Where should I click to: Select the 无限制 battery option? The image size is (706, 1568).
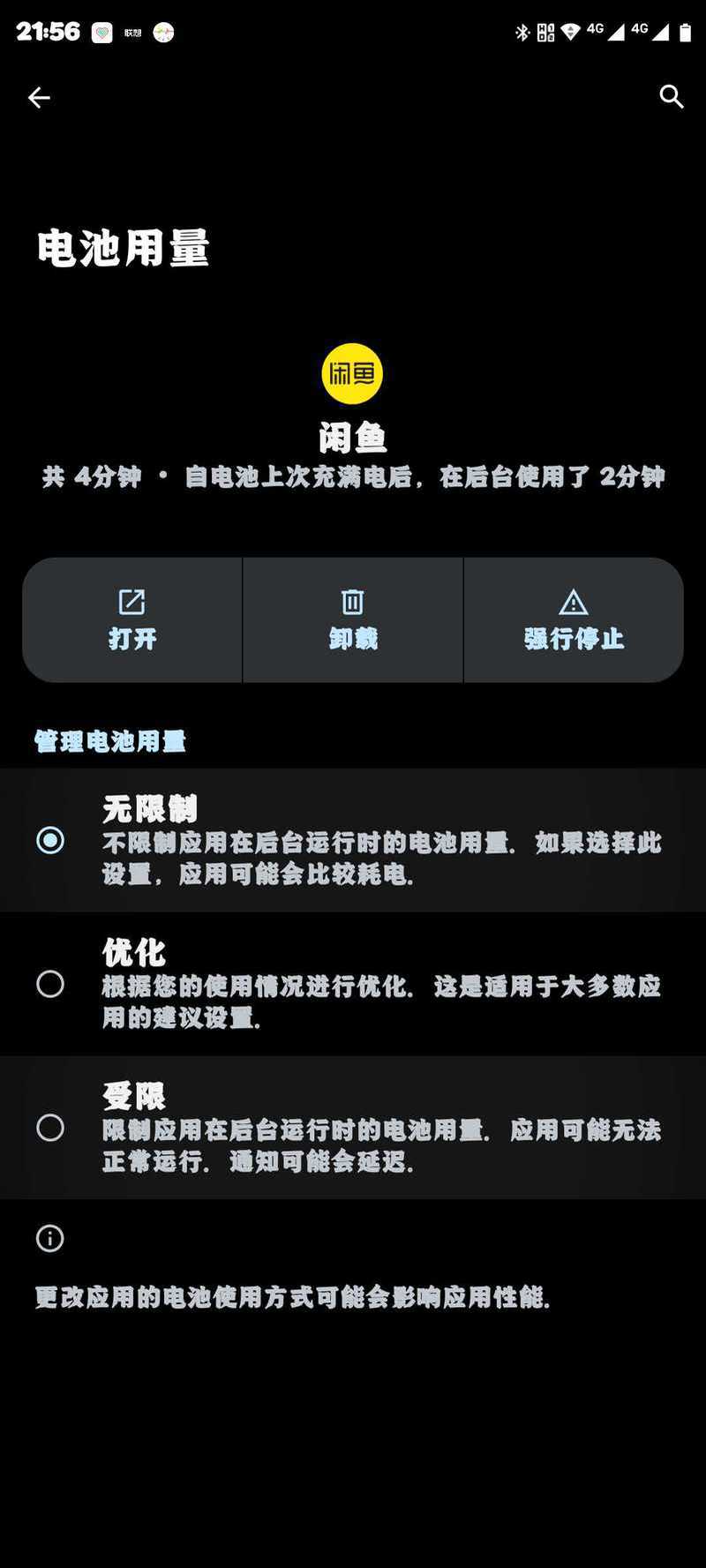353,840
